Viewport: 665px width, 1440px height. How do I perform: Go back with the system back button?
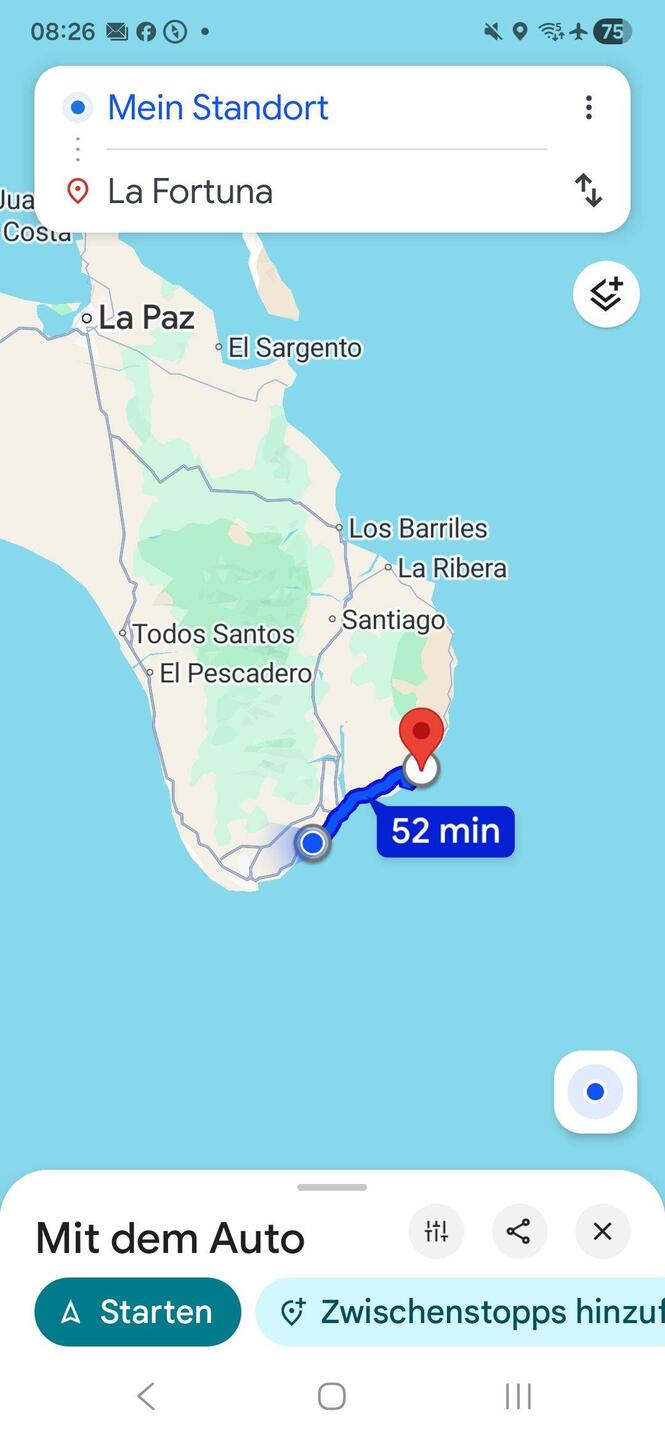pyautogui.click(x=146, y=1396)
